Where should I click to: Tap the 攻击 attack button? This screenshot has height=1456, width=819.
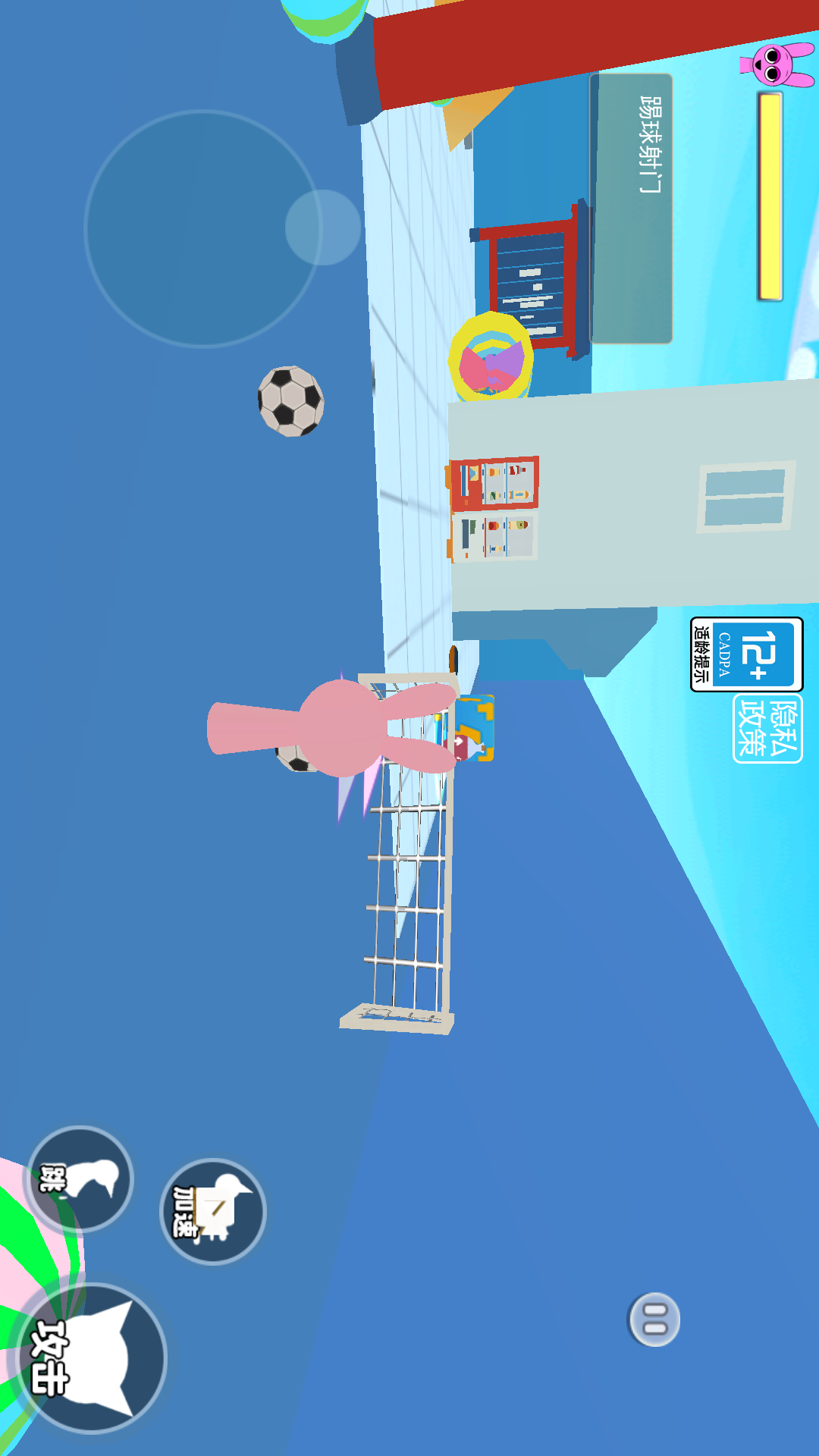[x=91, y=1357]
